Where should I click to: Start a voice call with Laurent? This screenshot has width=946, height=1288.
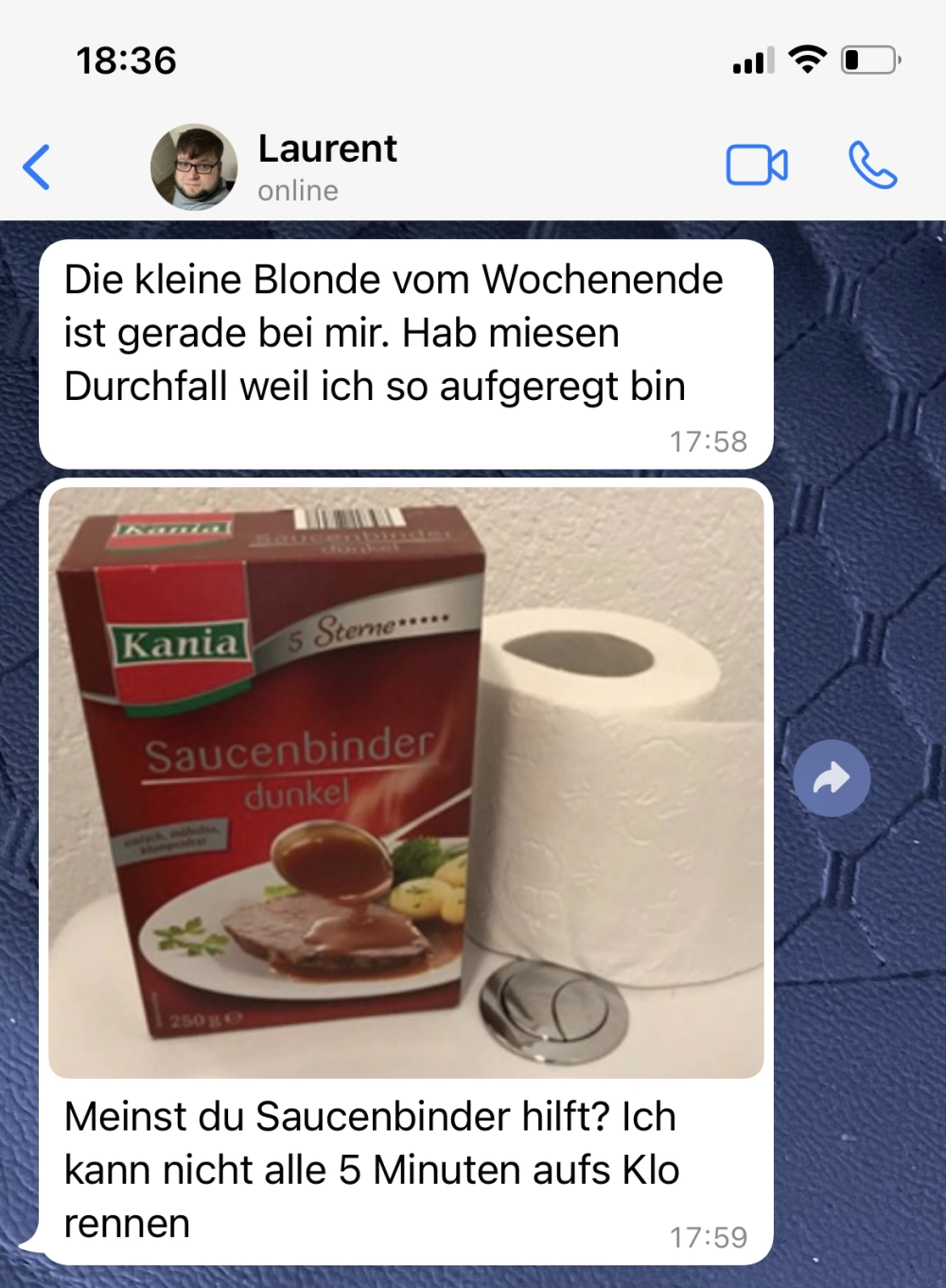coord(872,165)
